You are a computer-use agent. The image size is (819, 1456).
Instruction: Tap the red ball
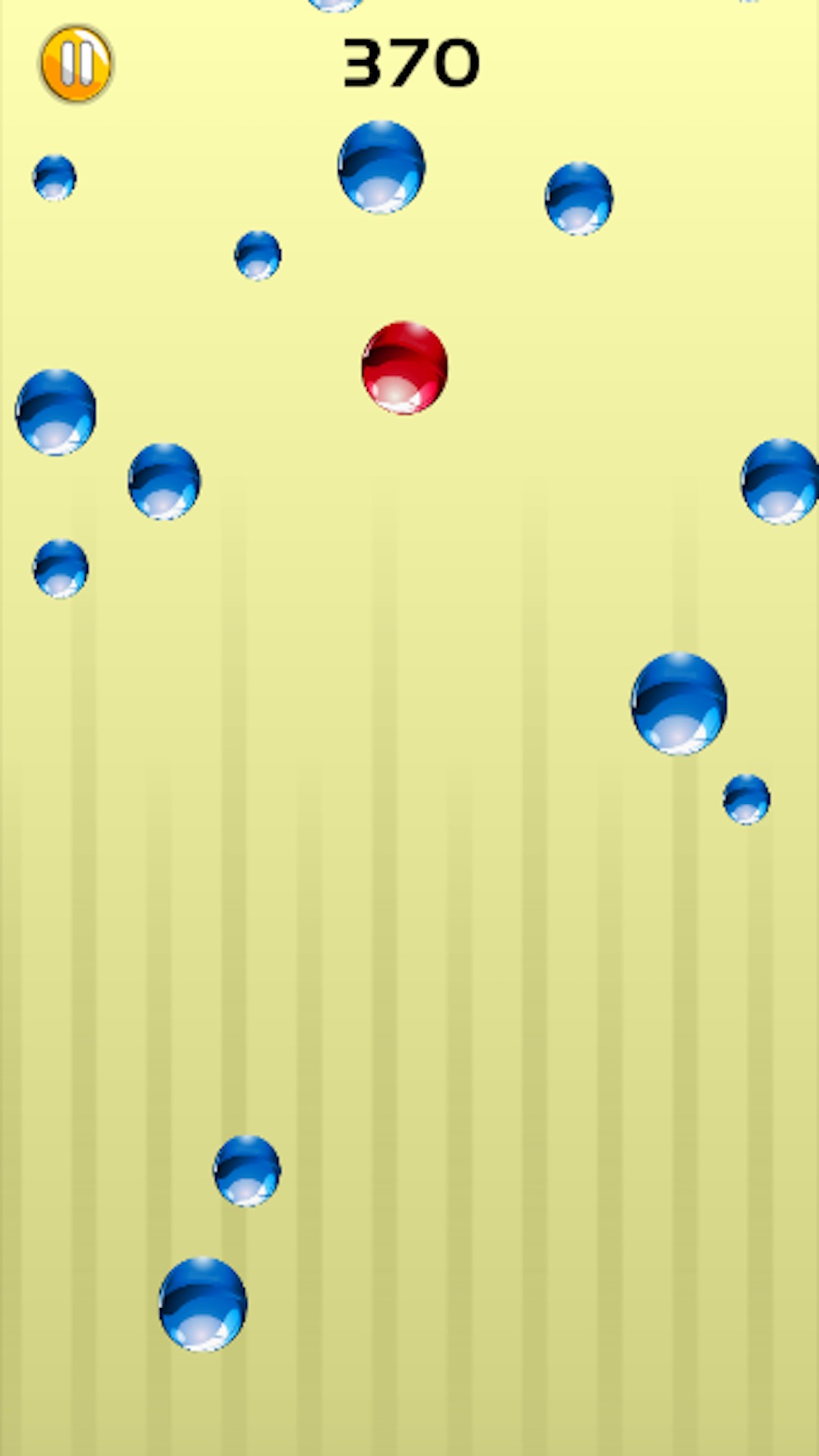(404, 368)
